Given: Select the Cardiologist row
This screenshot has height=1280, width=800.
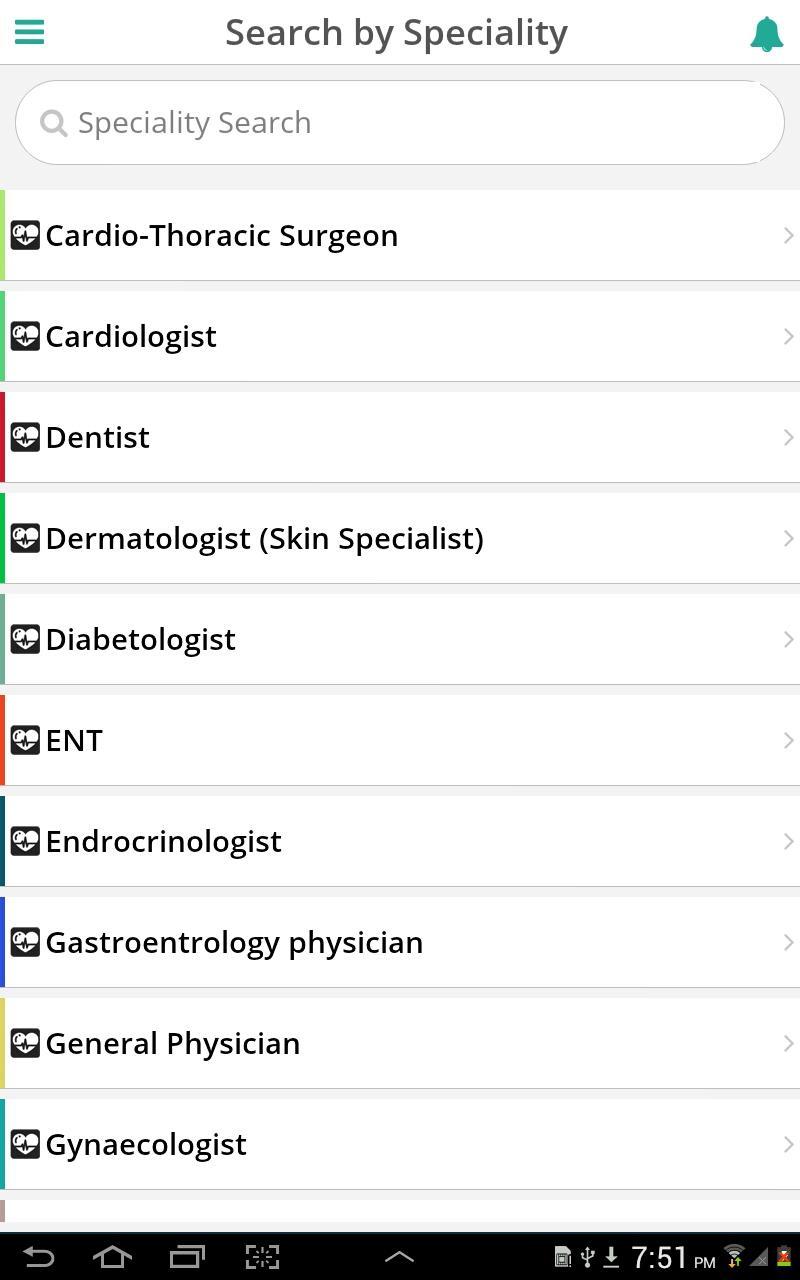Looking at the screenshot, I should 400,336.
